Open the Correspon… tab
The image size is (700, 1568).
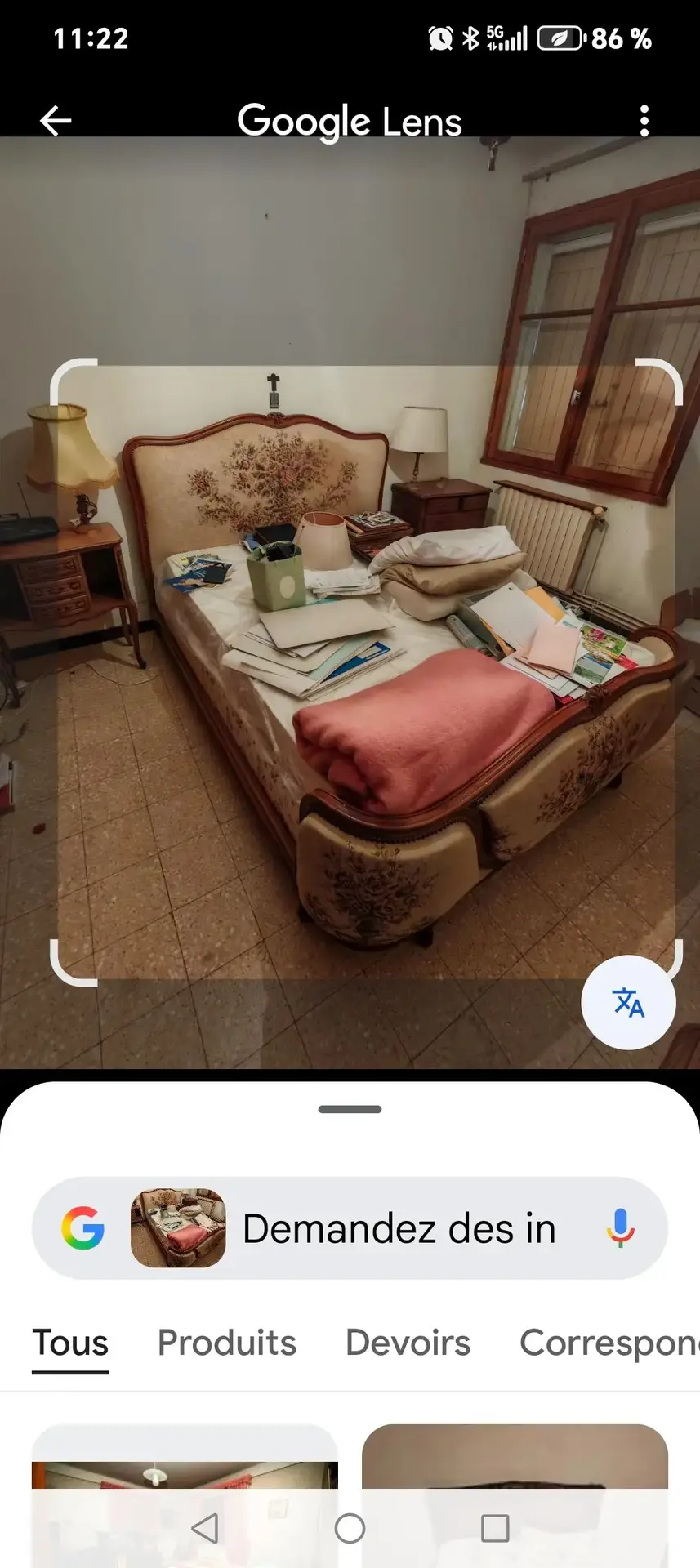[x=609, y=1343]
